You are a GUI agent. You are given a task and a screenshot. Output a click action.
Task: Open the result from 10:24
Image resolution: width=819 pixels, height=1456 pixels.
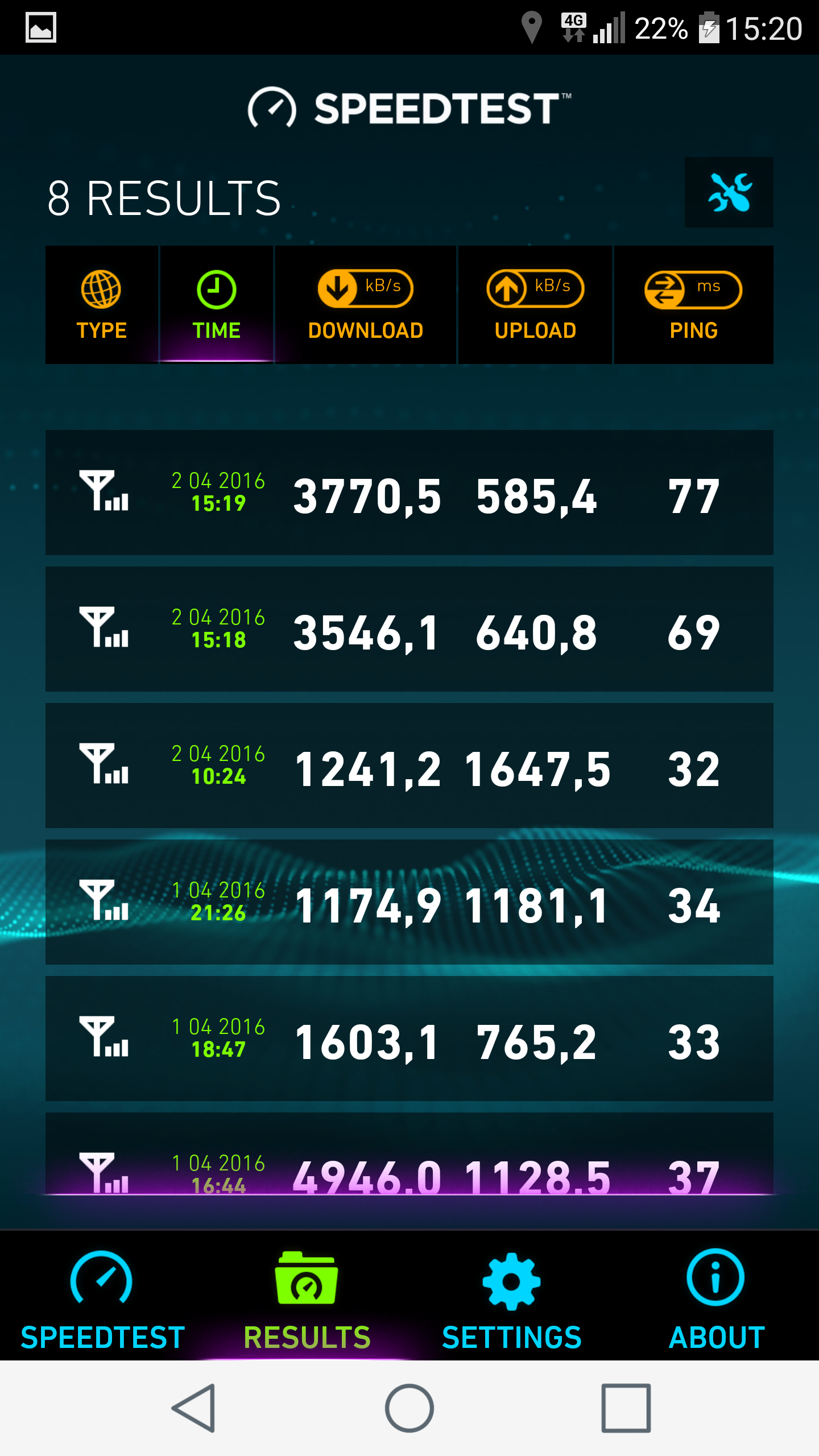click(x=409, y=766)
